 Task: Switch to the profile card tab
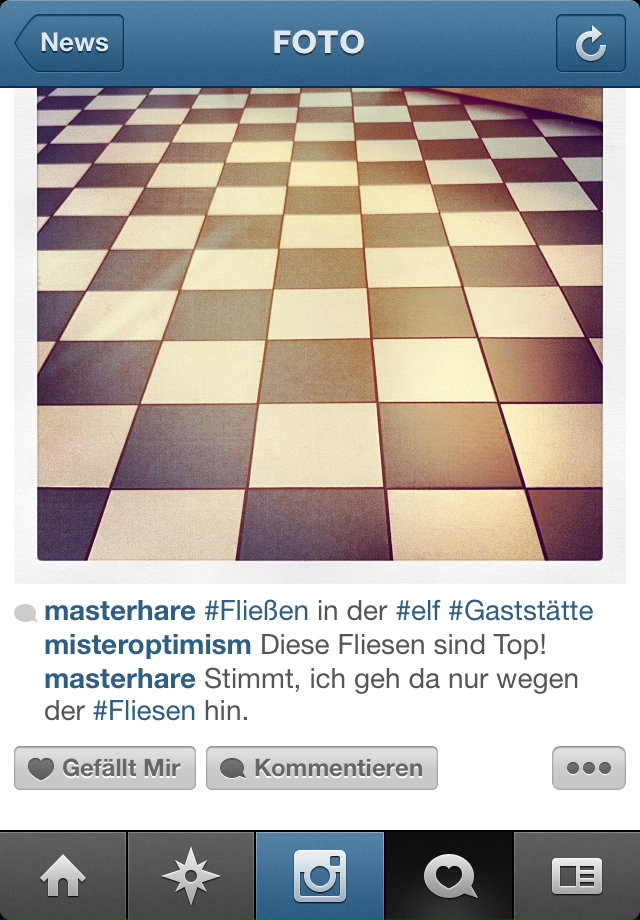click(577, 876)
